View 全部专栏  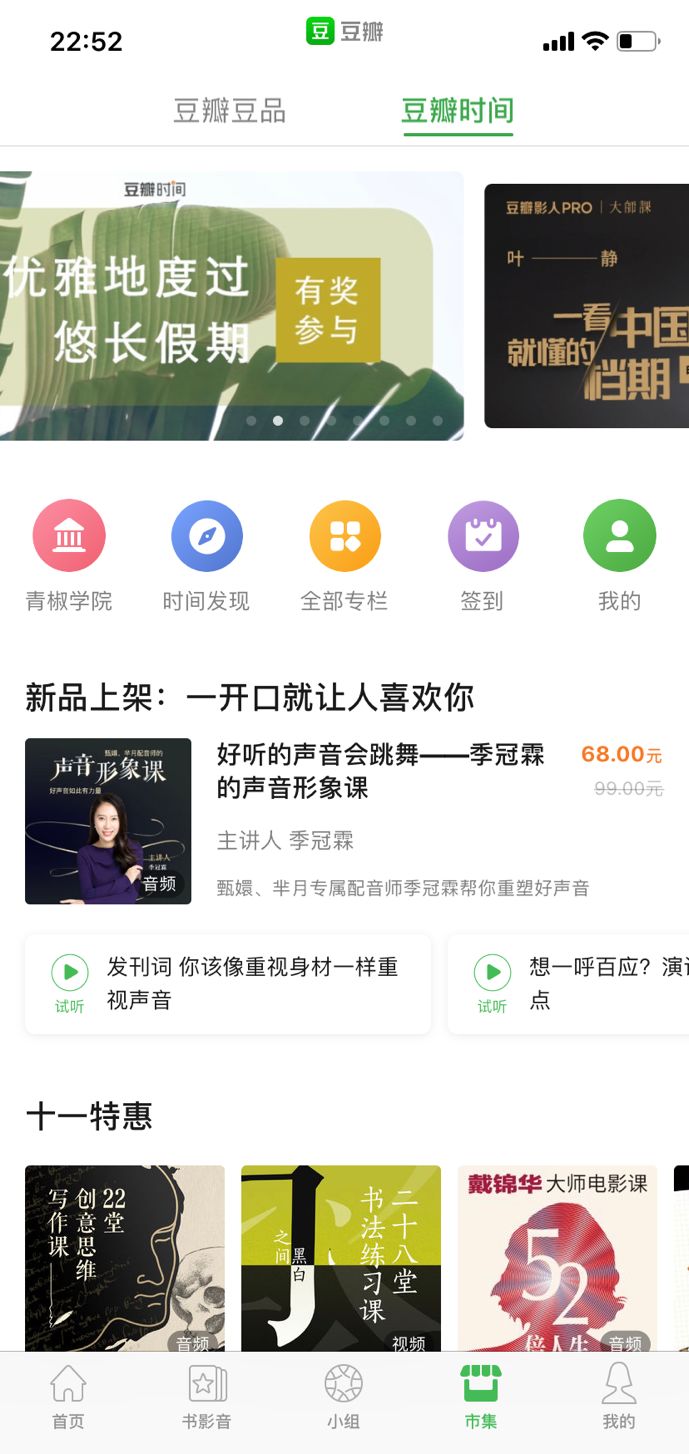(x=344, y=537)
